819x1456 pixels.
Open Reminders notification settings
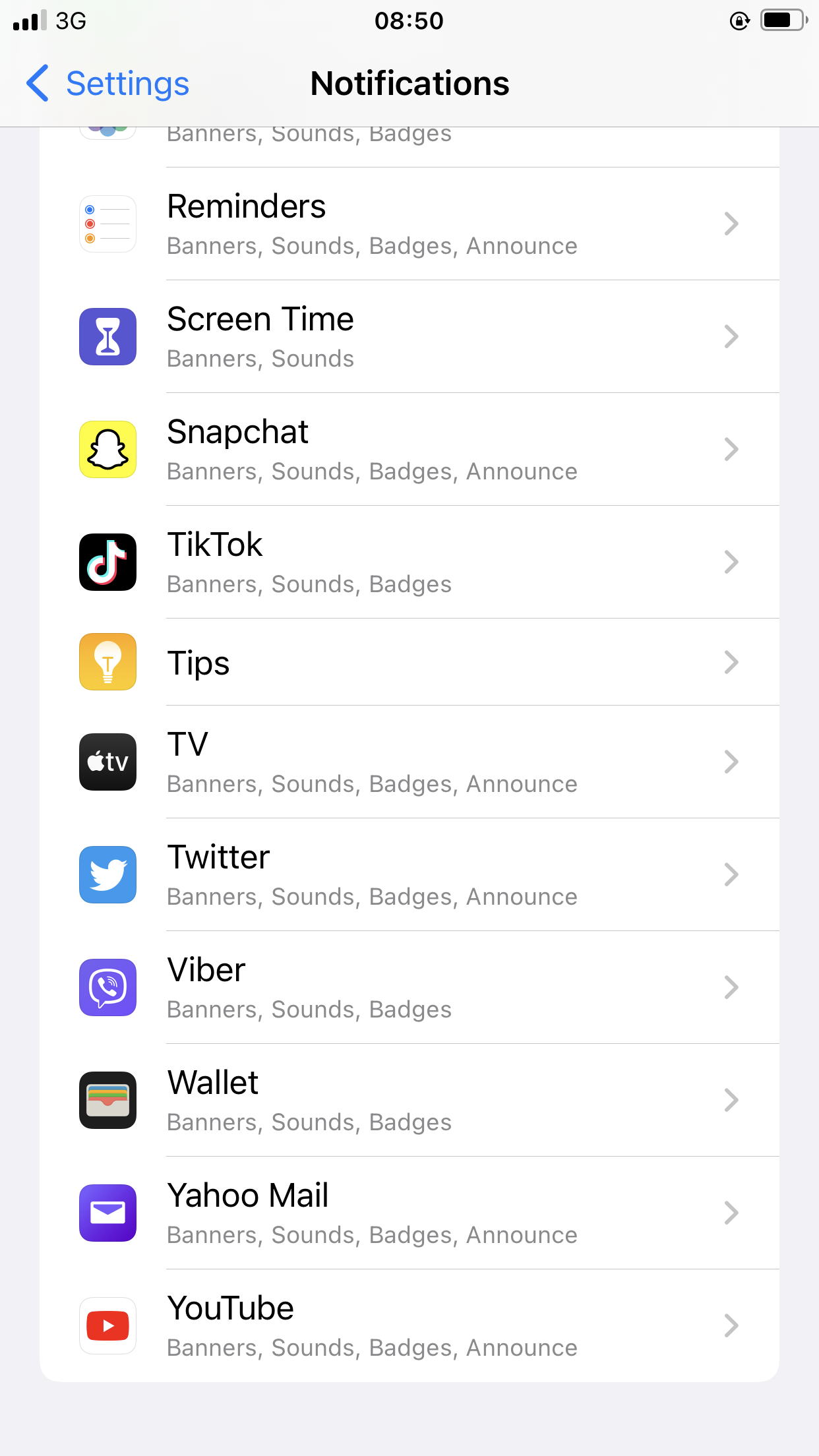coord(409,224)
